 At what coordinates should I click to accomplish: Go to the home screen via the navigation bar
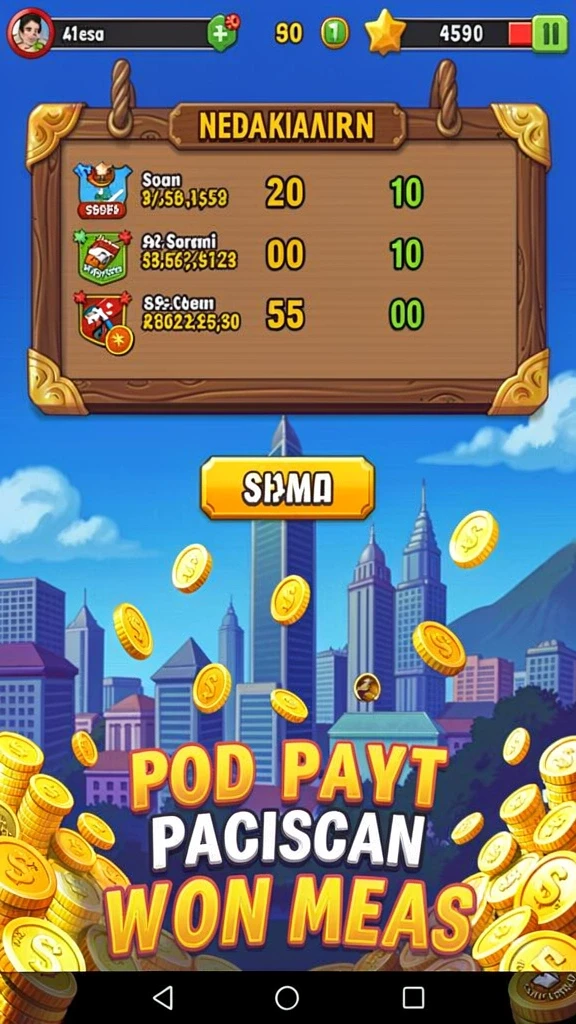[287, 997]
